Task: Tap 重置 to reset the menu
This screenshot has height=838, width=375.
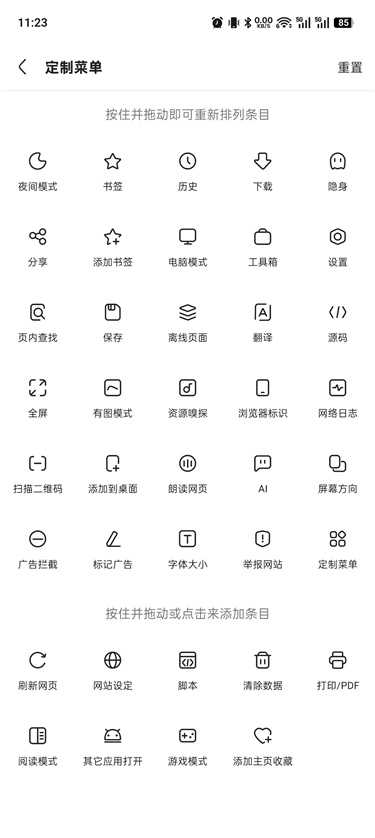Action: pyautogui.click(x=350, y=67)
